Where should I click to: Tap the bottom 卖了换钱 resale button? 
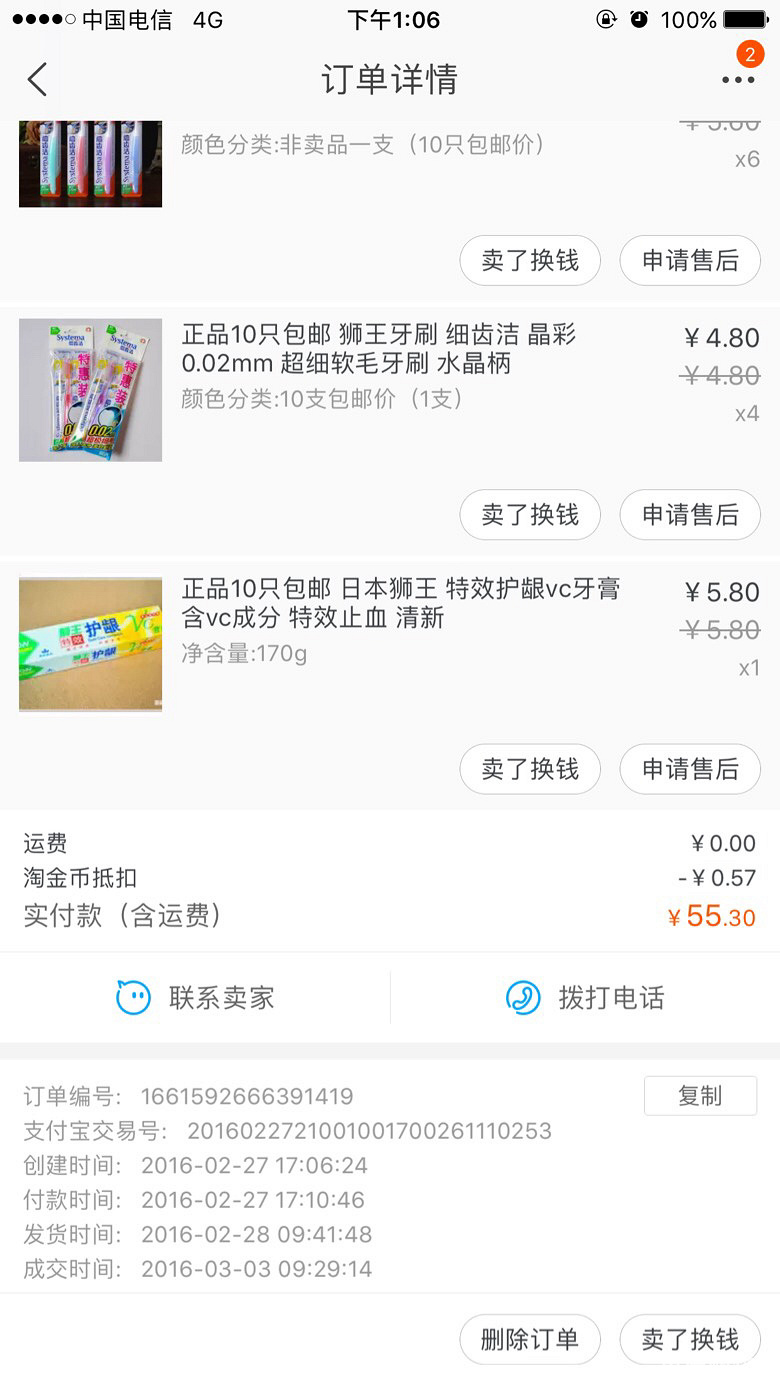point(689,1339)
